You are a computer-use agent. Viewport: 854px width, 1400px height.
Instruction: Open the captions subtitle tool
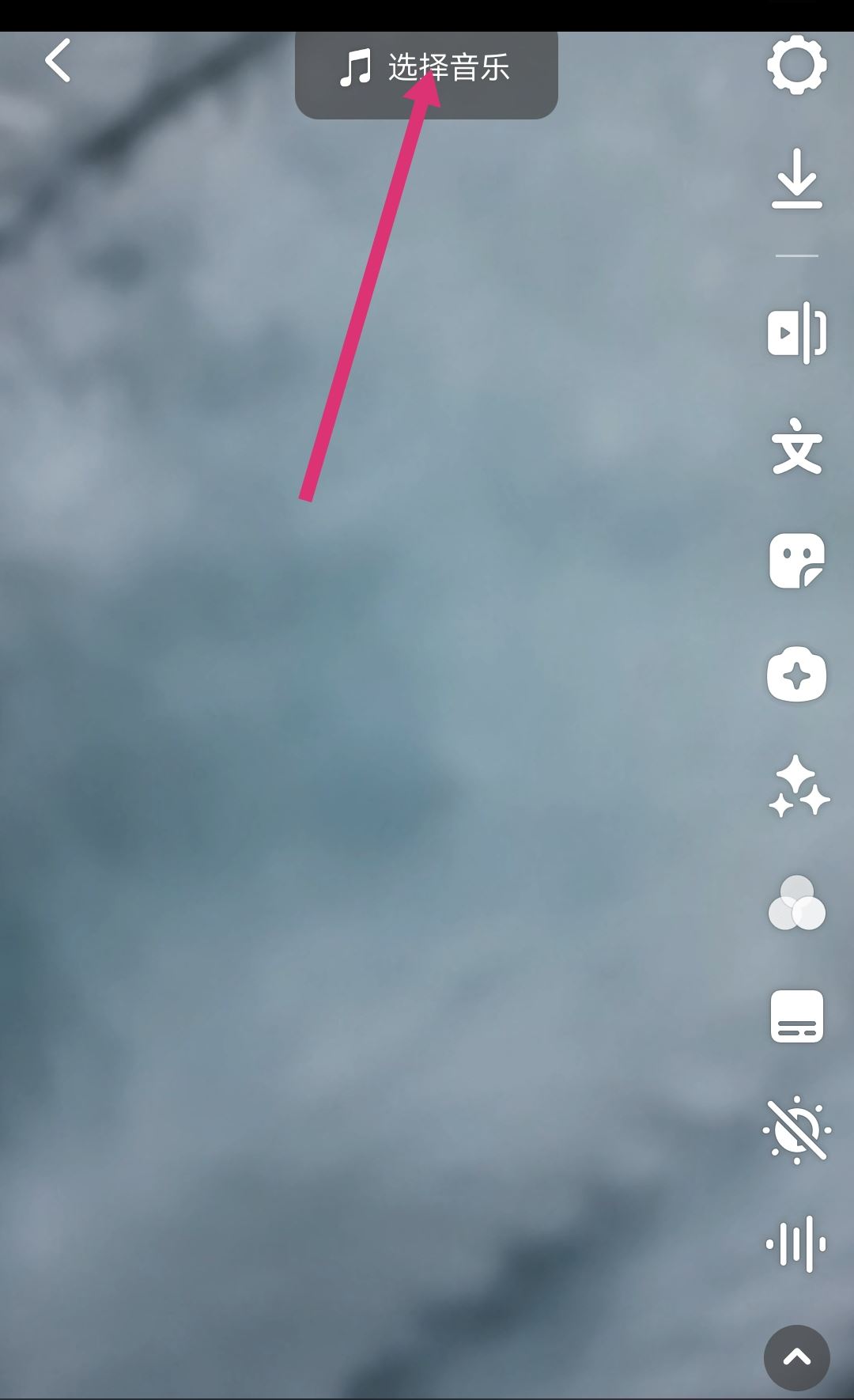pos(796,1016)
